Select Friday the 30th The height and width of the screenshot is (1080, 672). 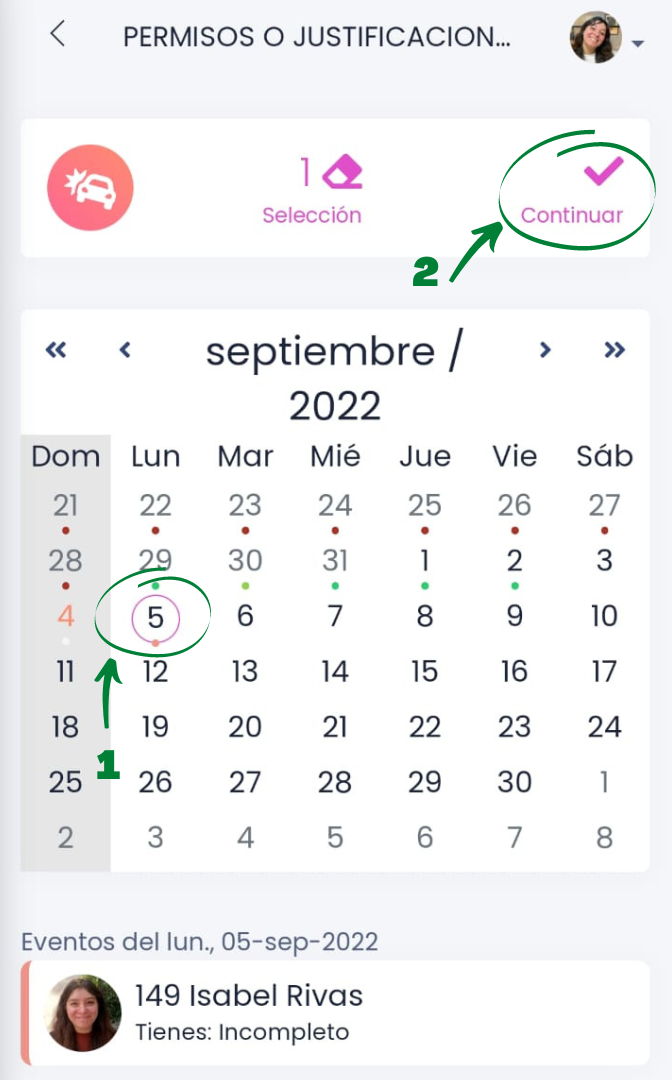[514, 782]
